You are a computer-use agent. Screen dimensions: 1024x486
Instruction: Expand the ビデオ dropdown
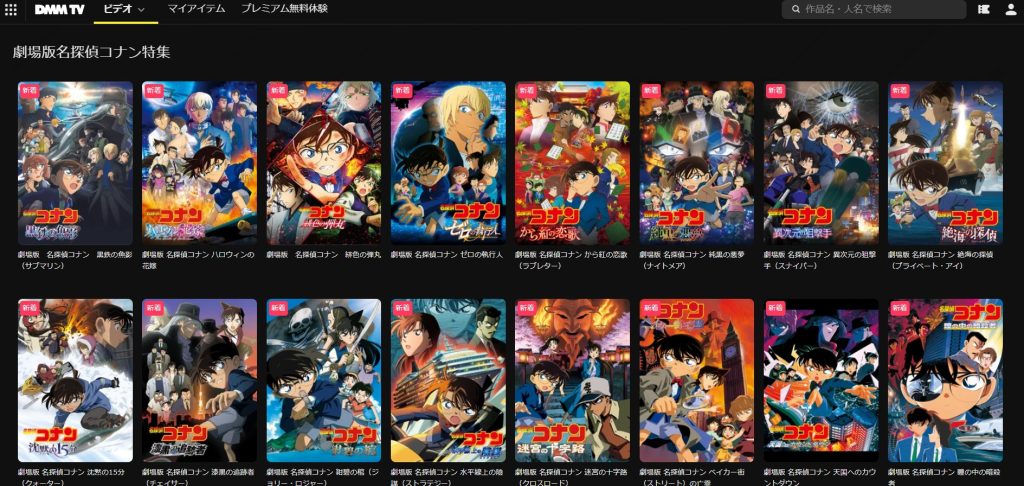pyautogui.click(x=124, y=9)
